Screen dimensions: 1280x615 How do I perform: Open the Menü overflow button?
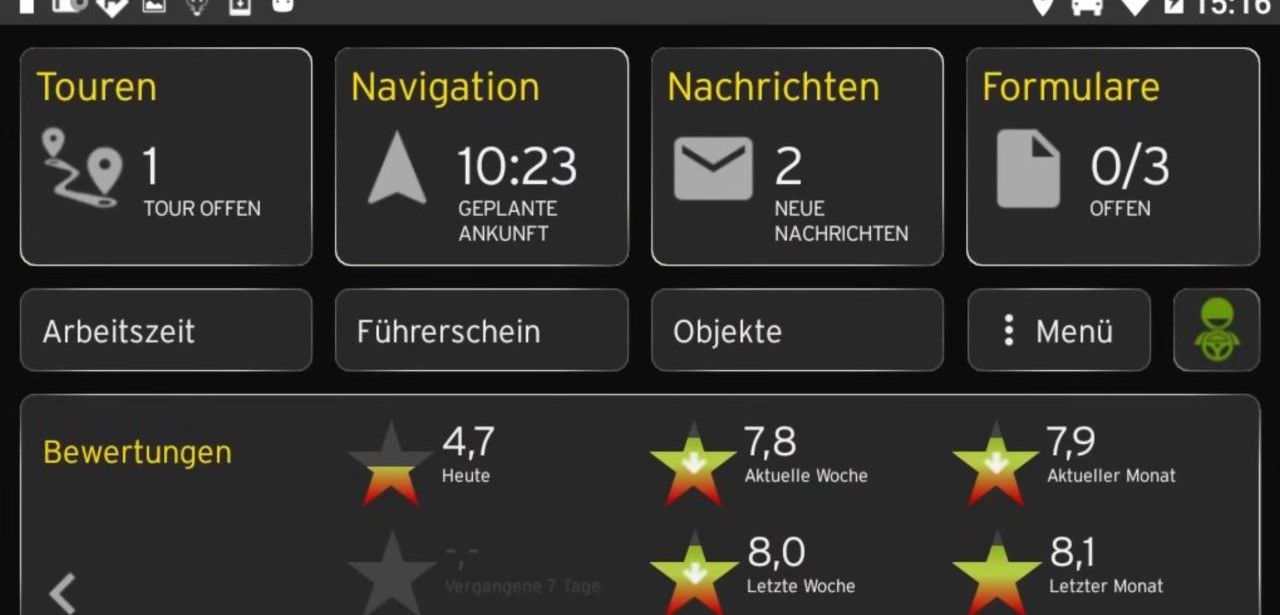tap(1058, 331)
